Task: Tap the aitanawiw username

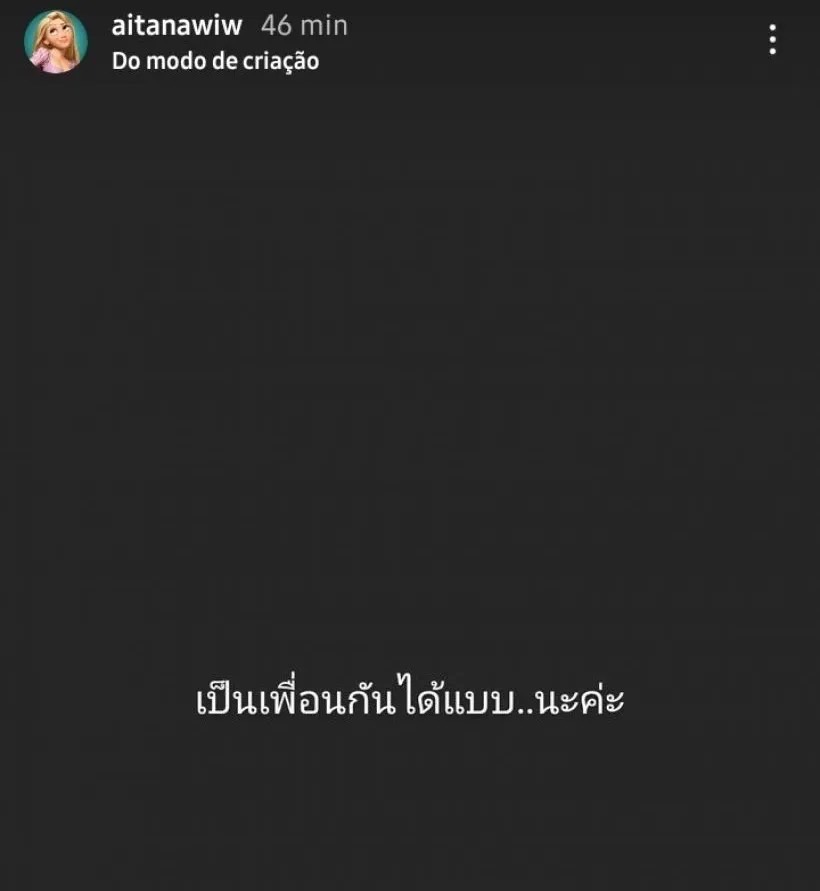Action: 176,26
